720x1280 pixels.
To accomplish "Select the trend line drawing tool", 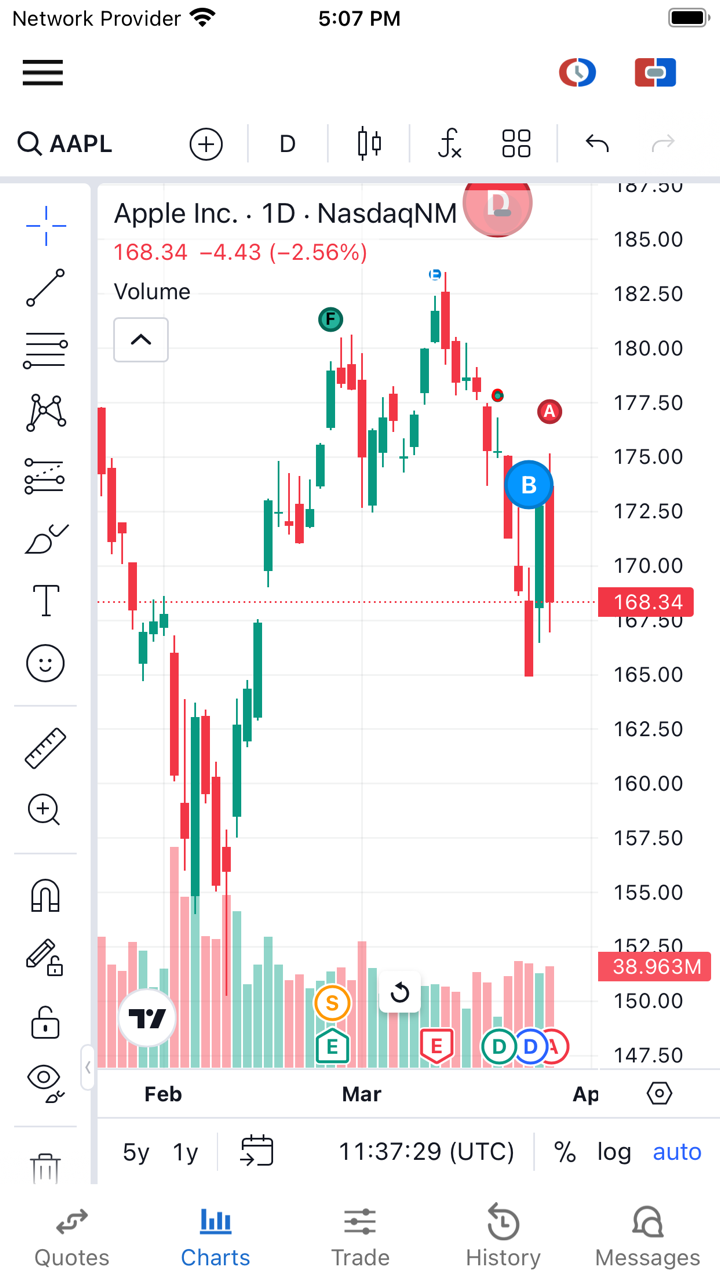I will 45,288.
